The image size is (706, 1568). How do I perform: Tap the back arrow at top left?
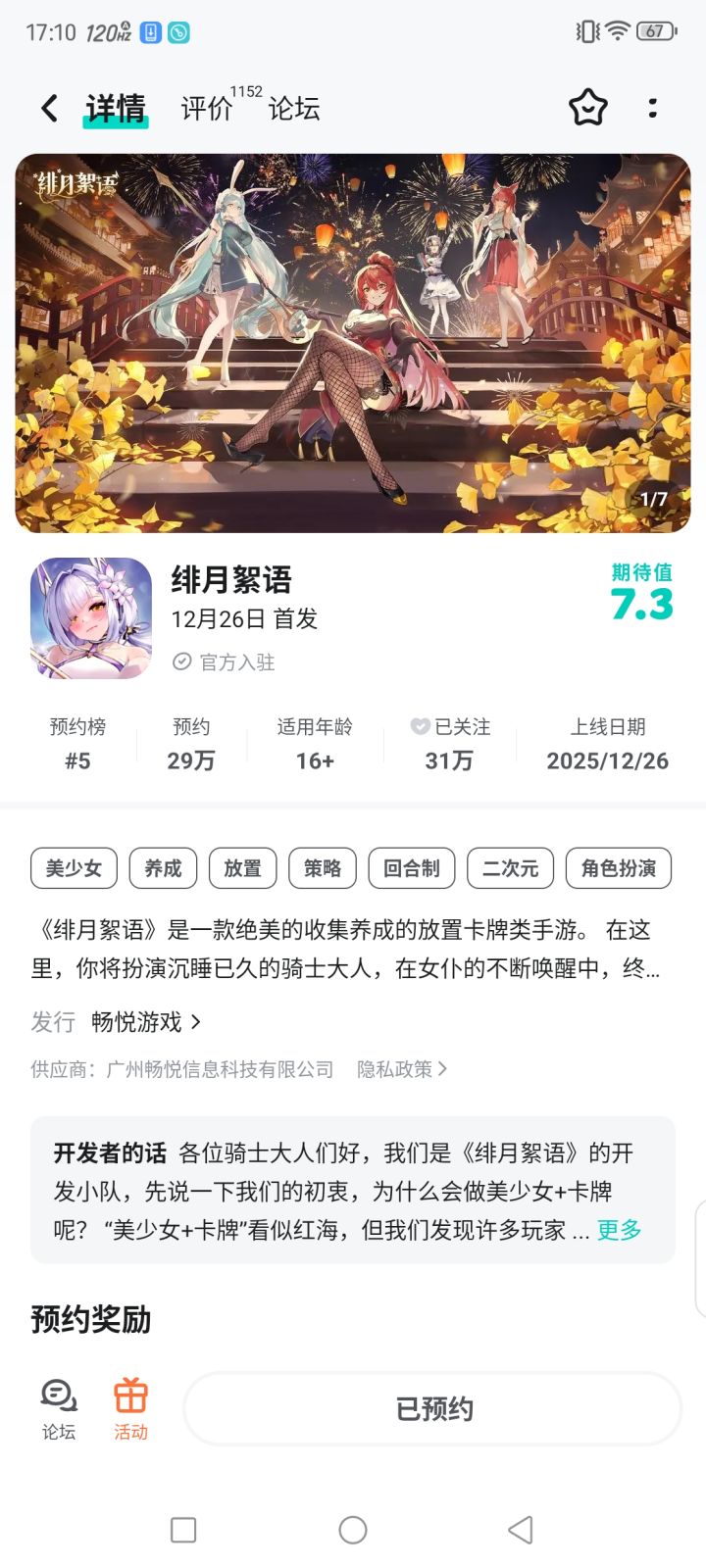(x=48, y=108)
